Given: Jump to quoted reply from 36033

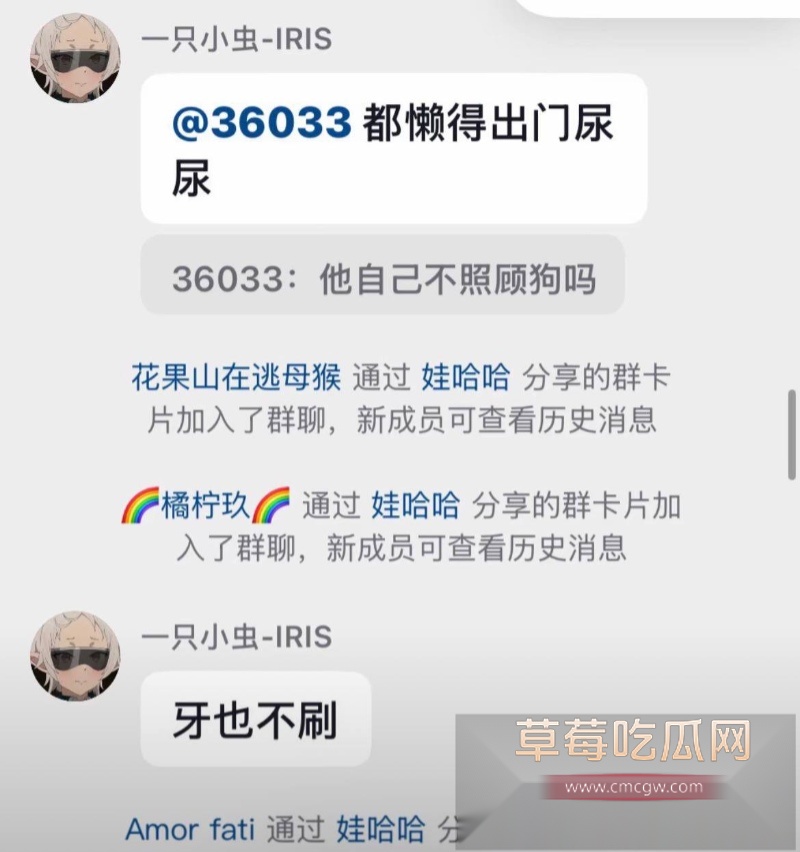Looking at the screenshot, I should (383, 276).
